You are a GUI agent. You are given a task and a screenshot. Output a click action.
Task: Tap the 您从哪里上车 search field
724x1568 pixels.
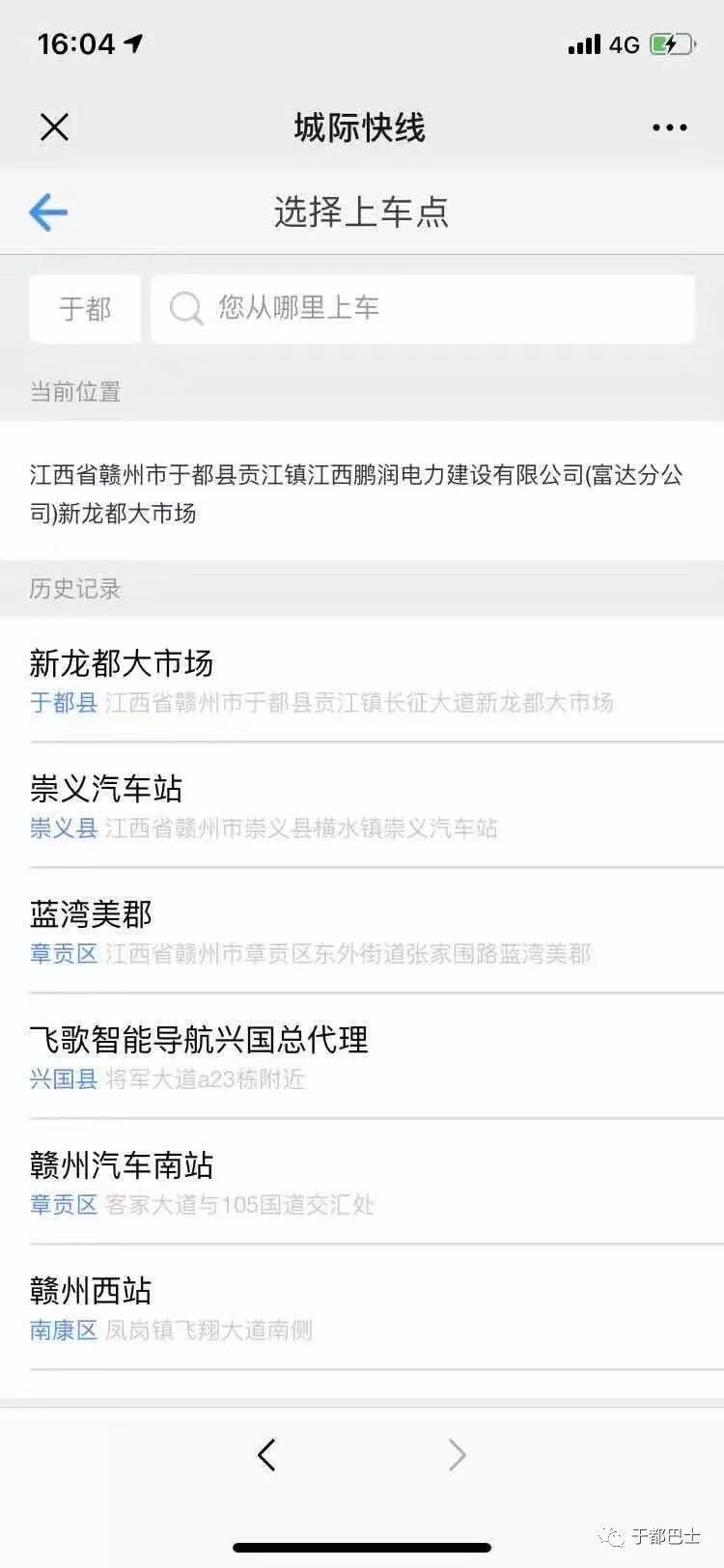click(423, 309)
